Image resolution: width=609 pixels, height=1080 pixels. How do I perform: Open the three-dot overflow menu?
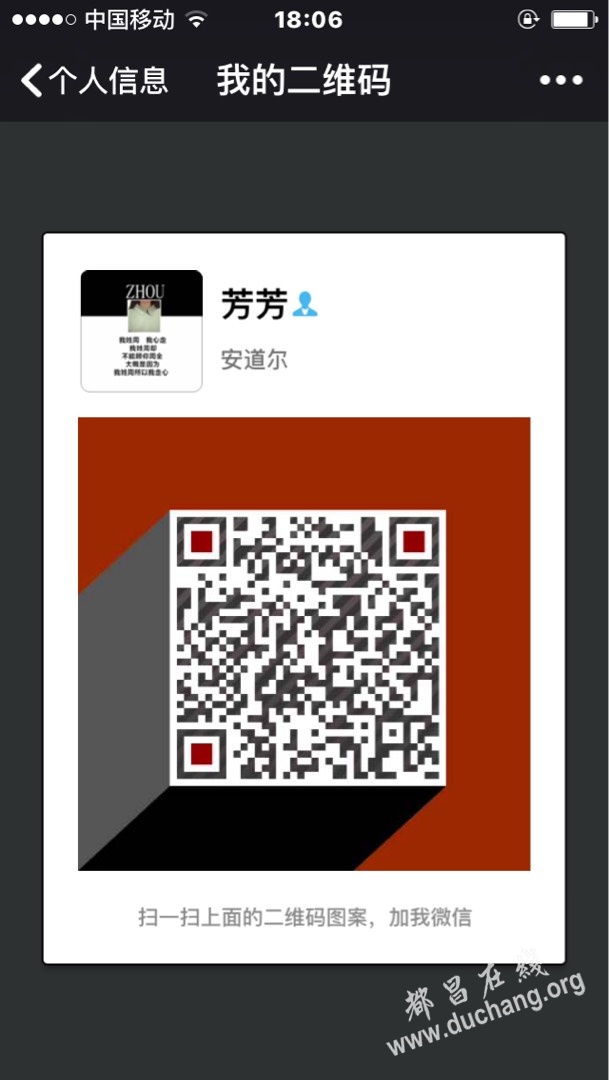[561, 80]
